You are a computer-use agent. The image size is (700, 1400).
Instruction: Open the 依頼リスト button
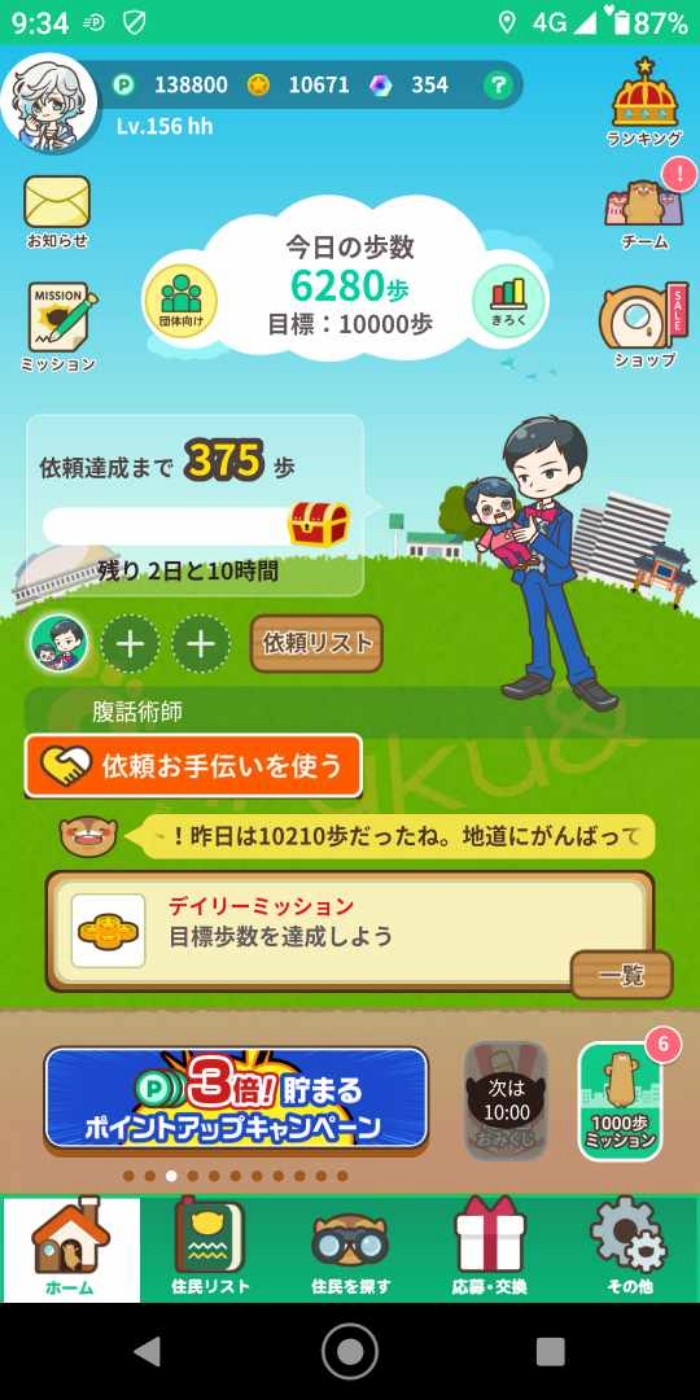point(317,643)
